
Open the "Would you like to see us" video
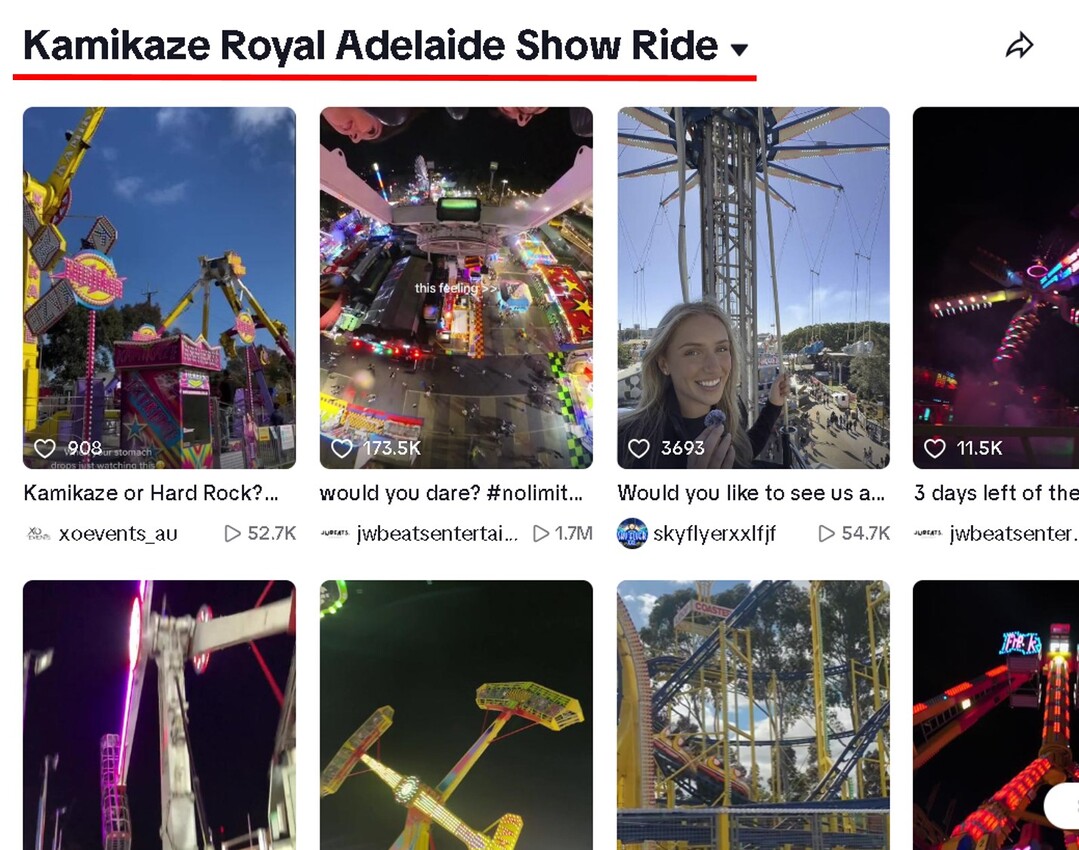point(753,288)
